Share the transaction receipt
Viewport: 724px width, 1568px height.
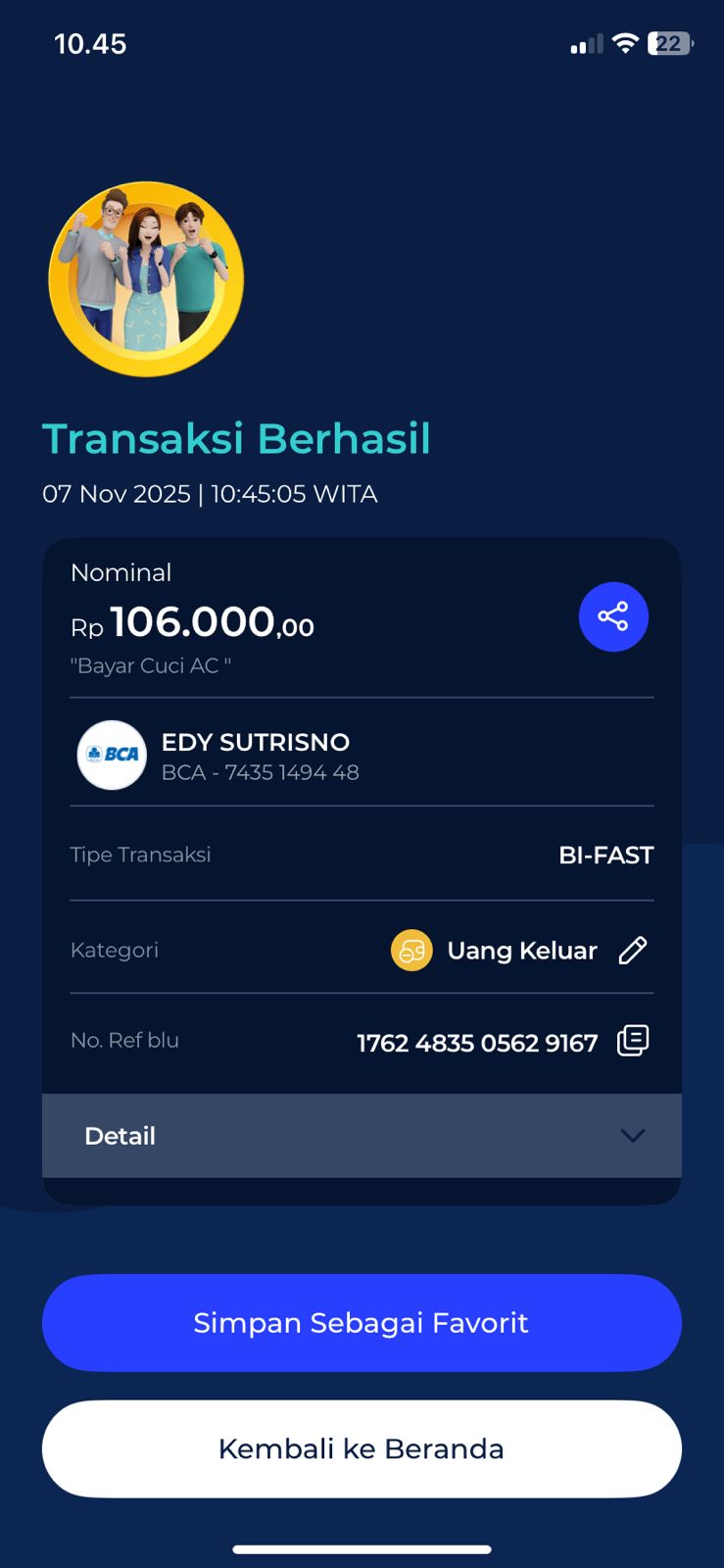point(613,617)
